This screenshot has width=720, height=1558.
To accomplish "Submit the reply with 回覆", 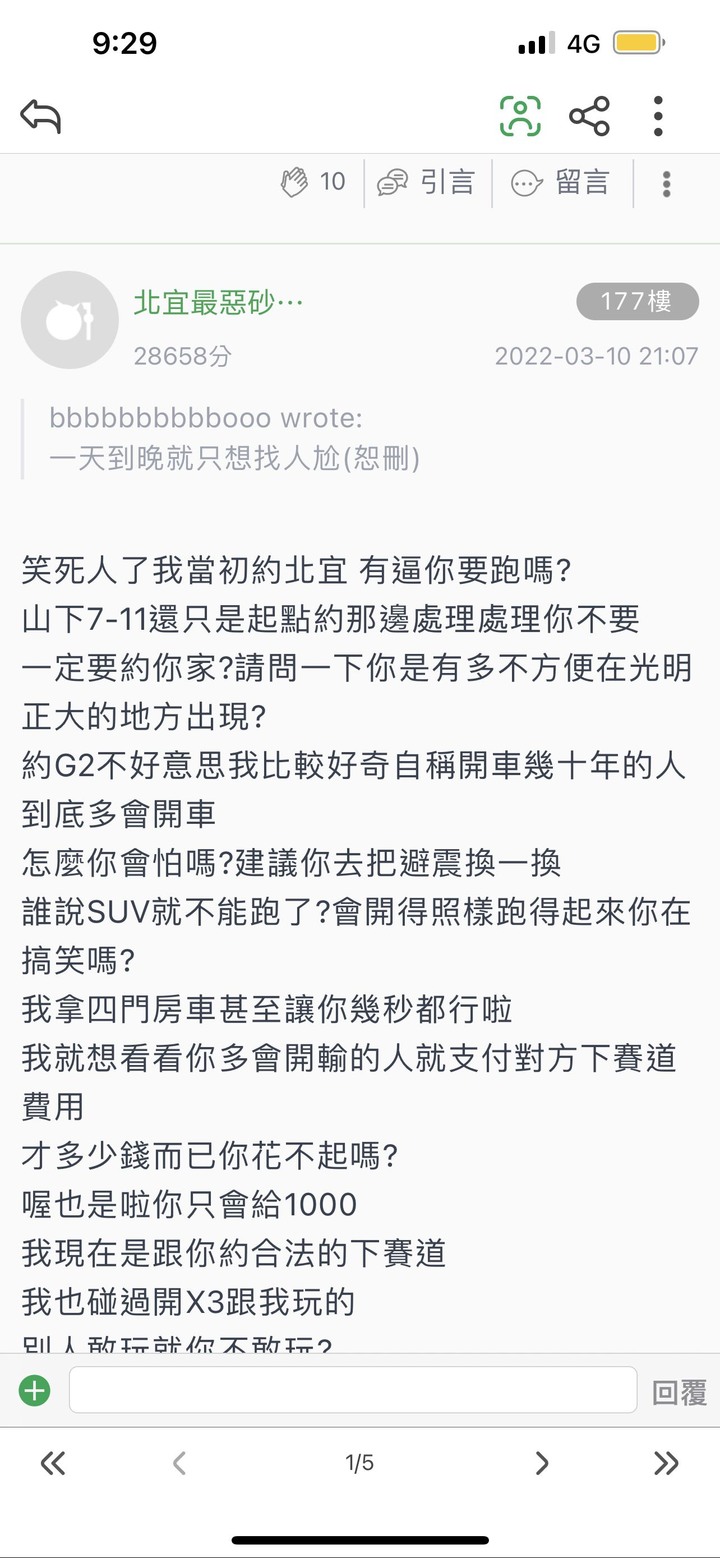I will coord(679,1392).
